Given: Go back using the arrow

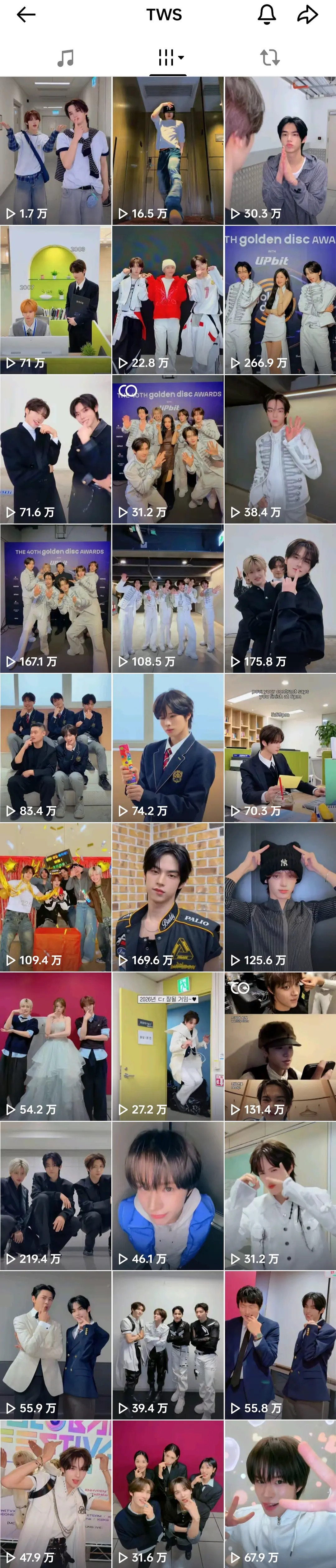Looking at the screenshot, I should (x=26, y=15).
